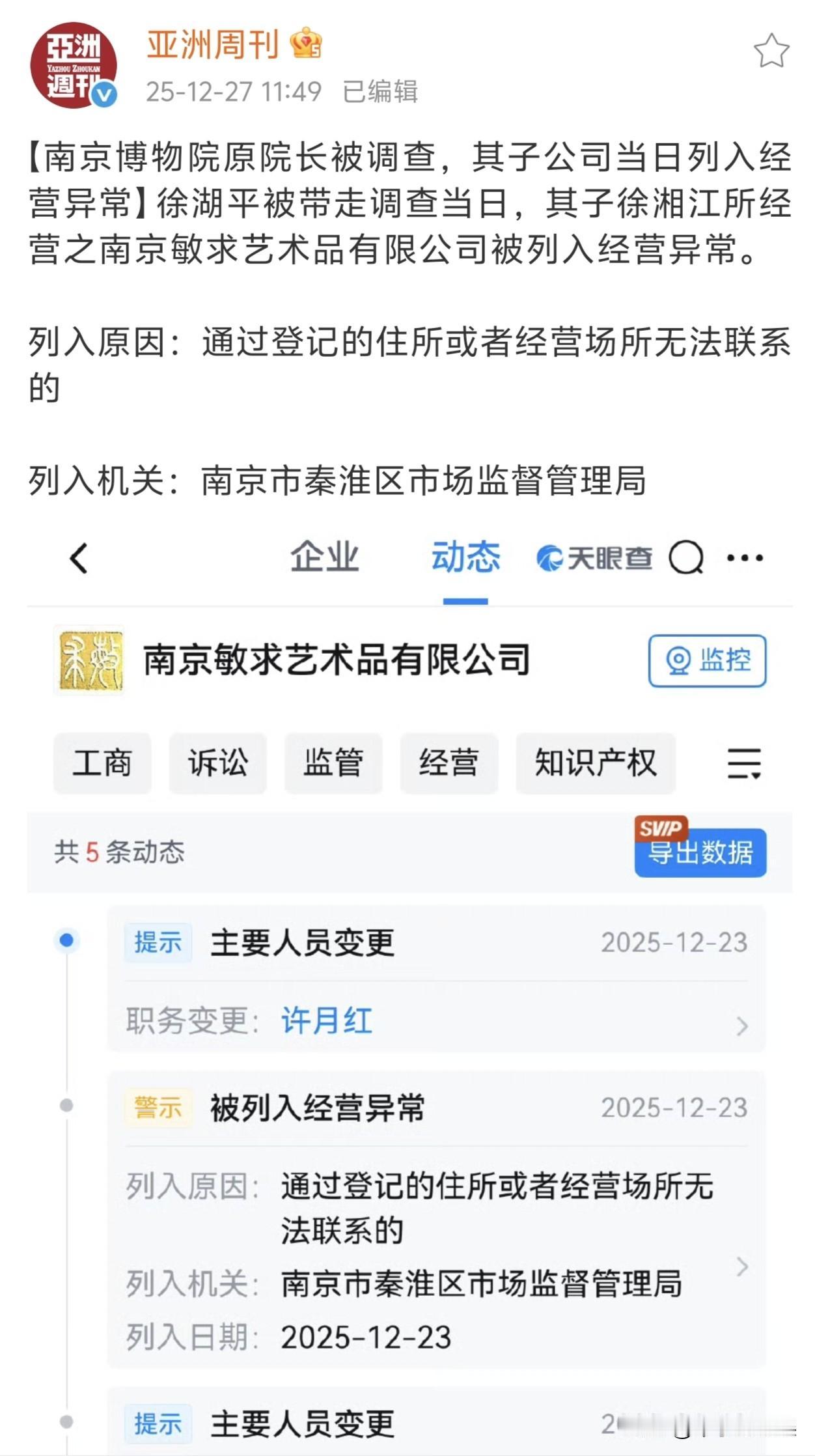Open the 许月红 personnel link
815x1456 pixels.
(x=327, y=1022)
